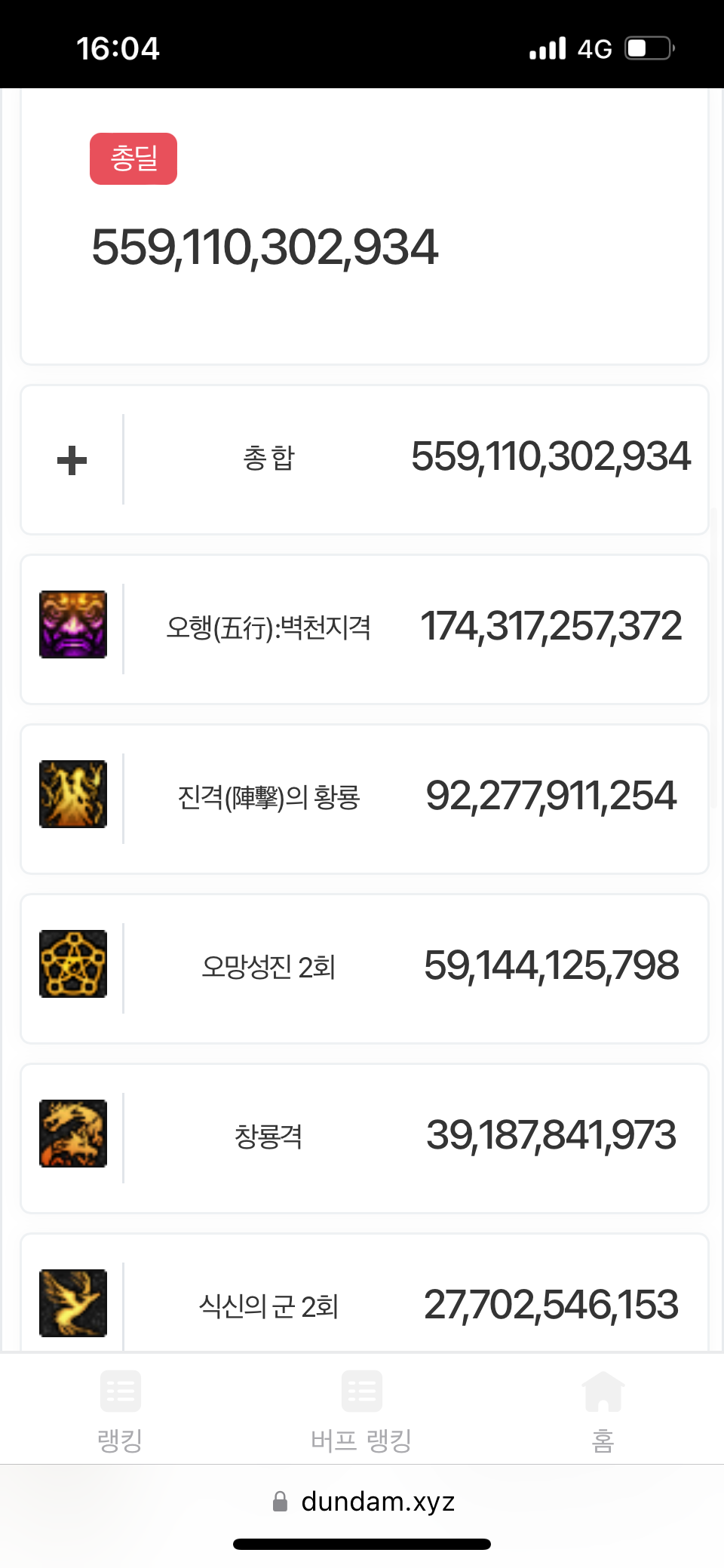724x1568 pixels.
Task: Expand the 총합 plus icon
Action: 72,460
